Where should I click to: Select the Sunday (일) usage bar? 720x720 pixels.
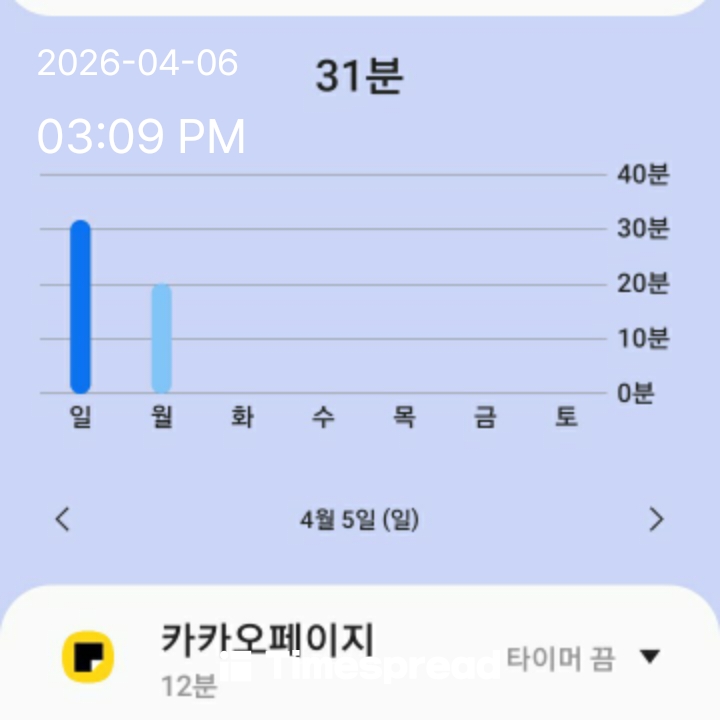tap(80, 307)
